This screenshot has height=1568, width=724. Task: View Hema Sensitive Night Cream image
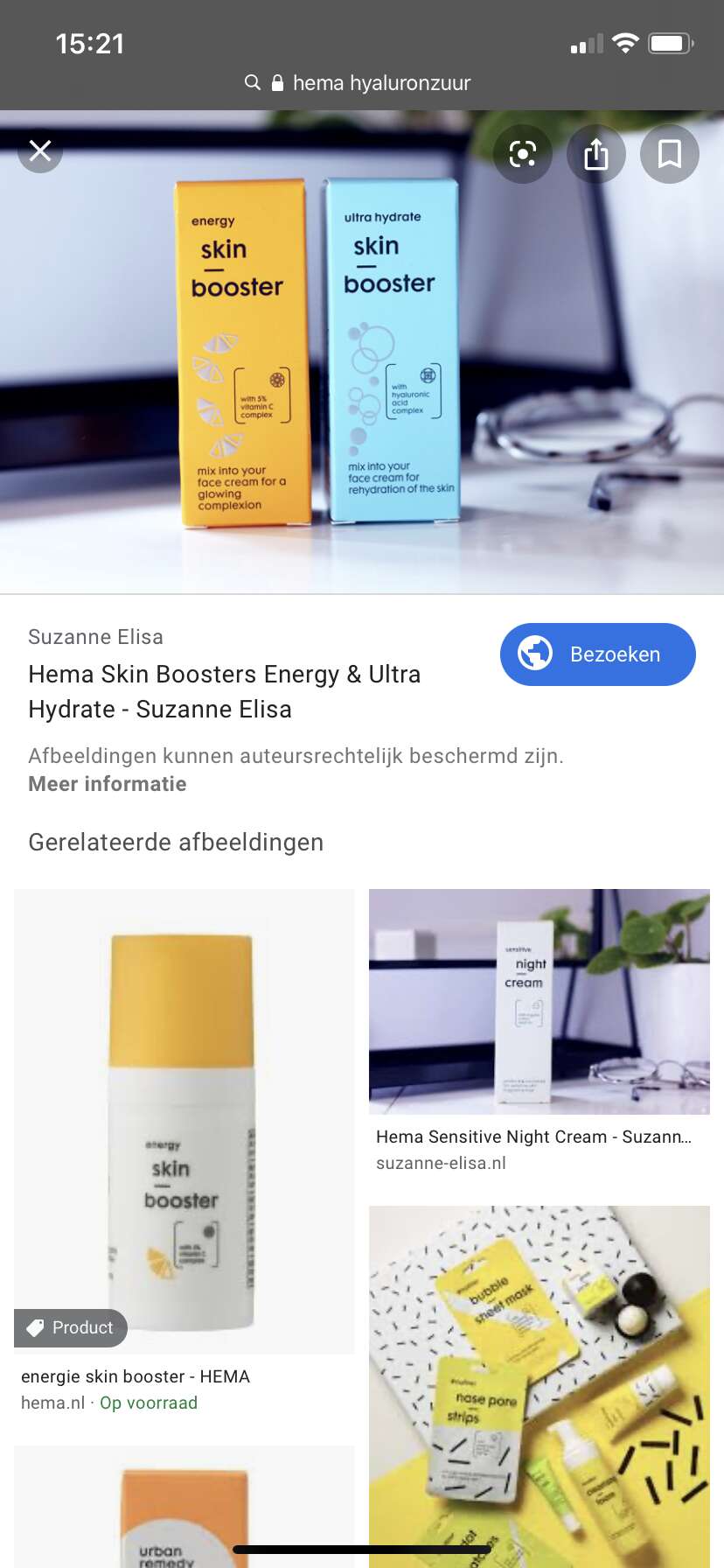pyautogui.click(x=540, y=1002)
